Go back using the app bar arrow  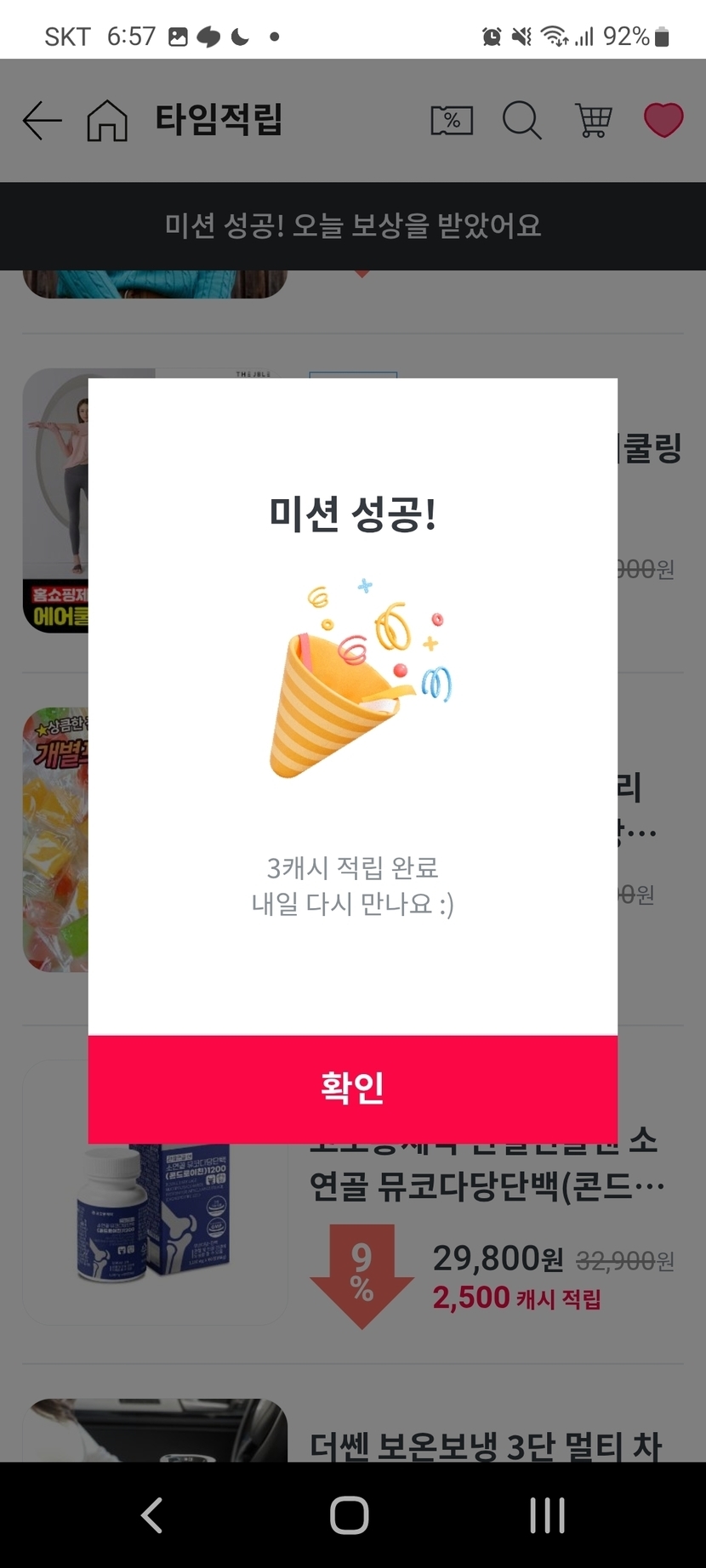(42, 121)
